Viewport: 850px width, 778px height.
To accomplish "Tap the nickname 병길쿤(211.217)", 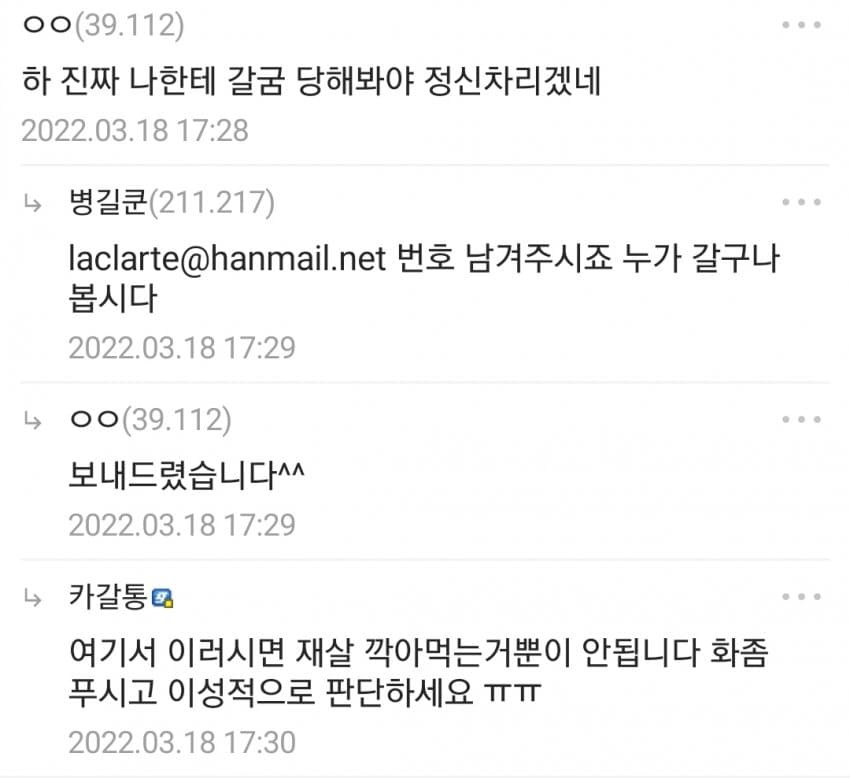I will coord(172,203).
